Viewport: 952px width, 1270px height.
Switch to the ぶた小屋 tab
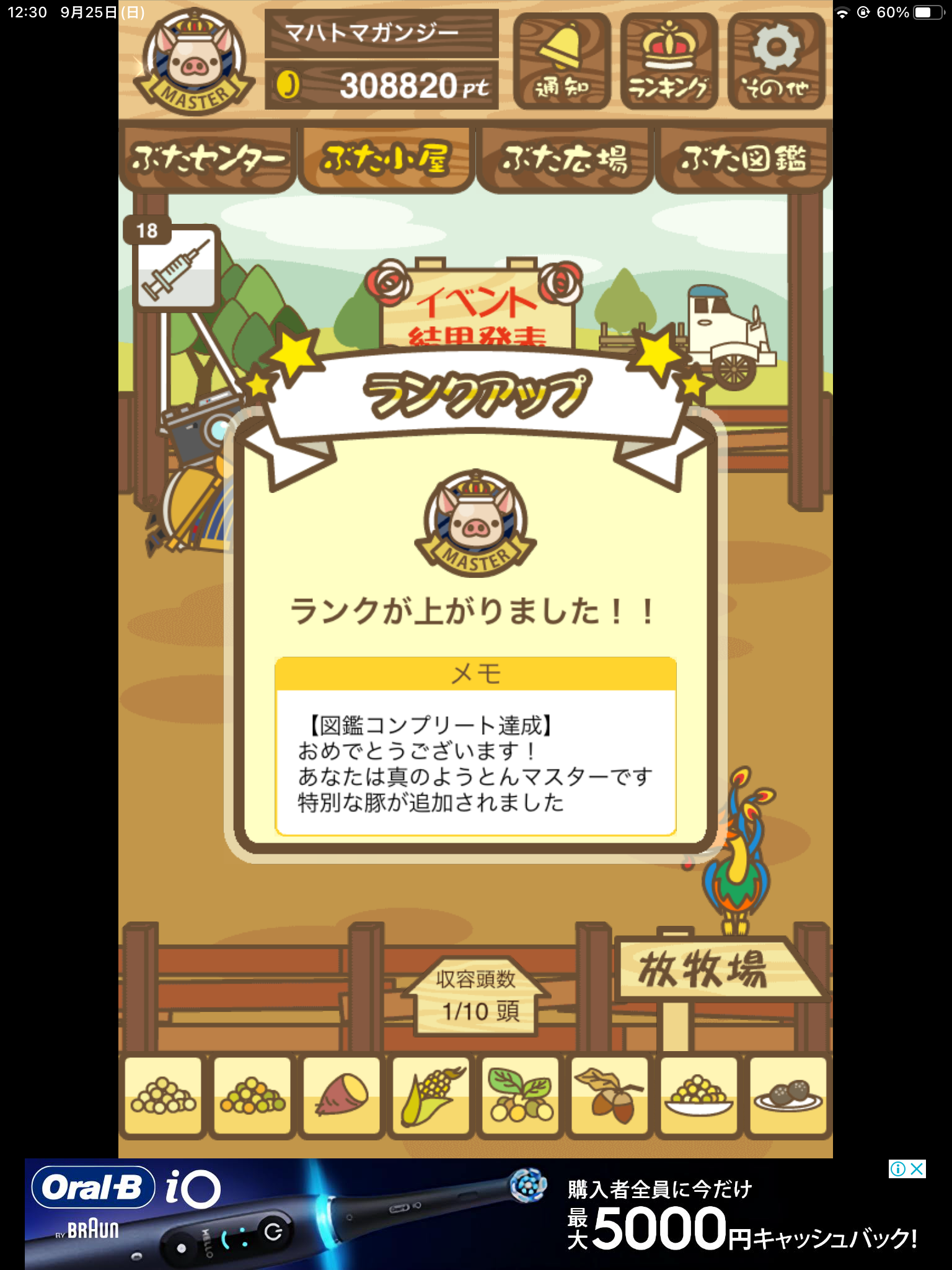(386, 159)
